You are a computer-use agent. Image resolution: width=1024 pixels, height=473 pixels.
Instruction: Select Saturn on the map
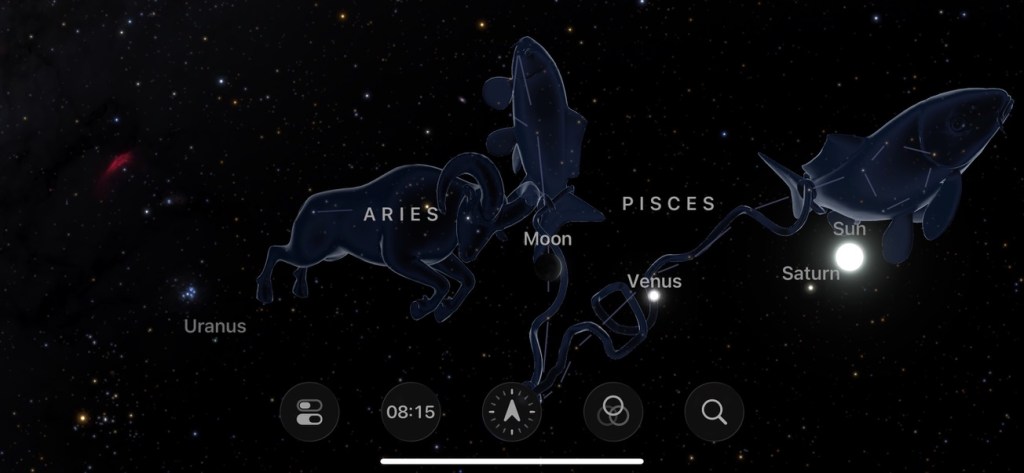tap(811, 288)
